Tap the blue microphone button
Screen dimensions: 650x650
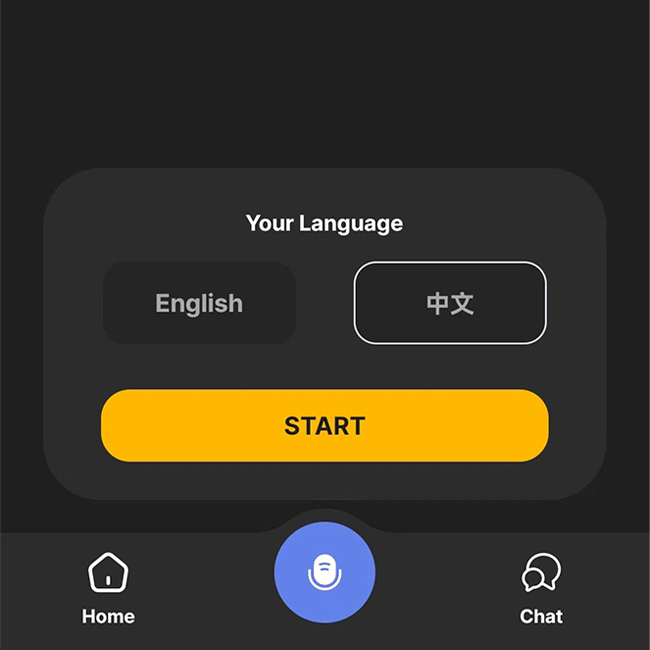click(324, 573)
